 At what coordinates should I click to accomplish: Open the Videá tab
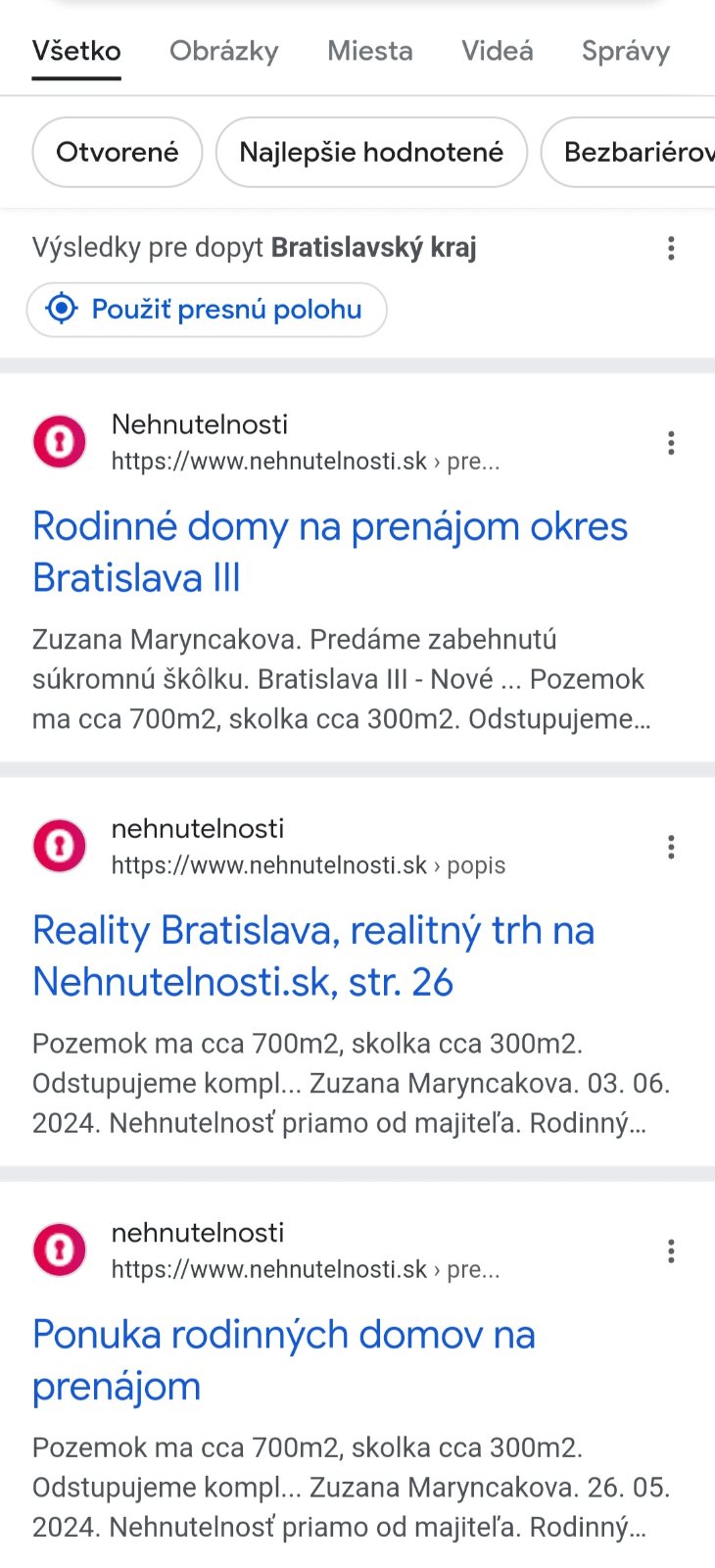[497, 51]
